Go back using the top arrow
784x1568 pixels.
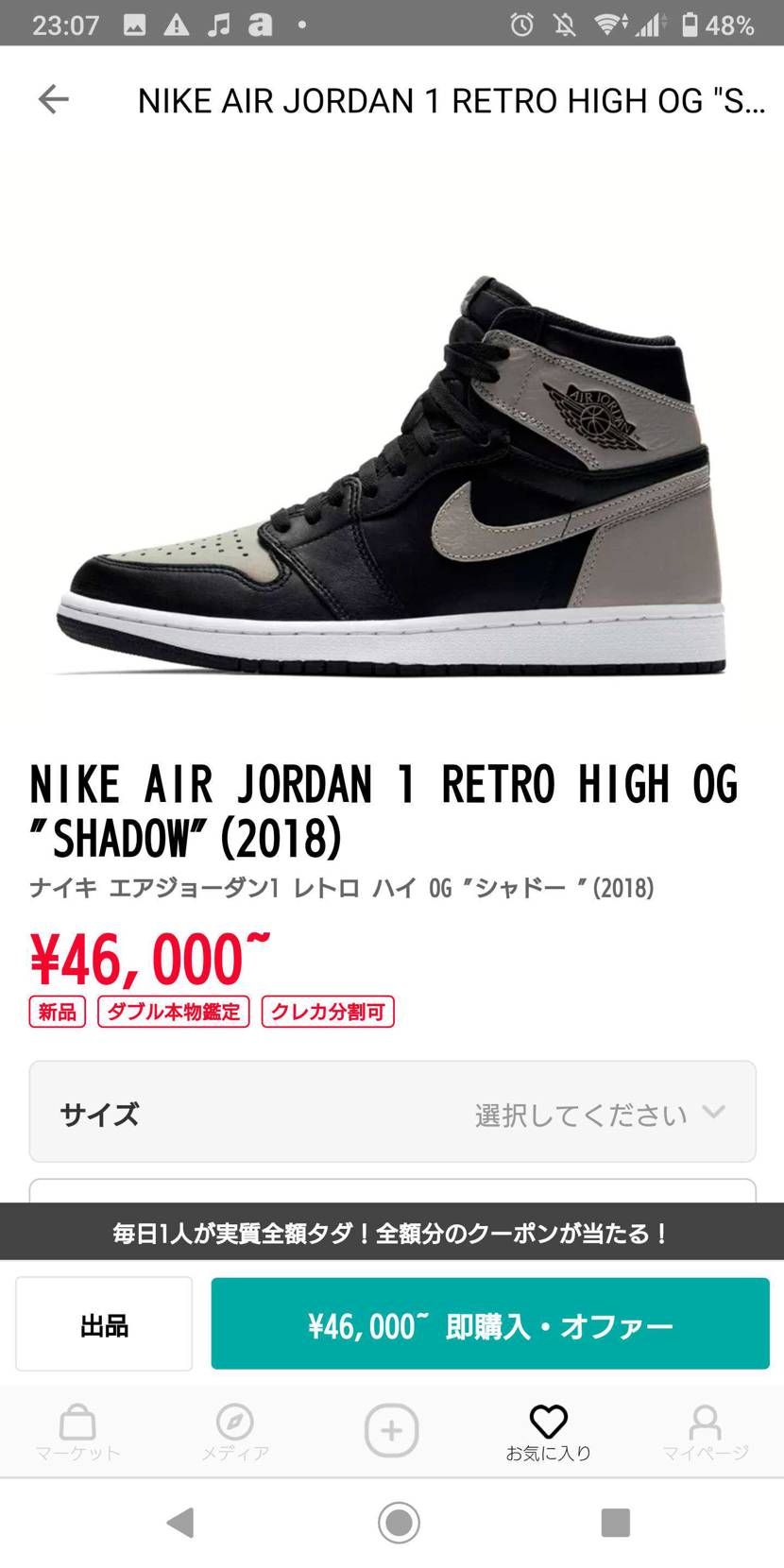point(54,99)
